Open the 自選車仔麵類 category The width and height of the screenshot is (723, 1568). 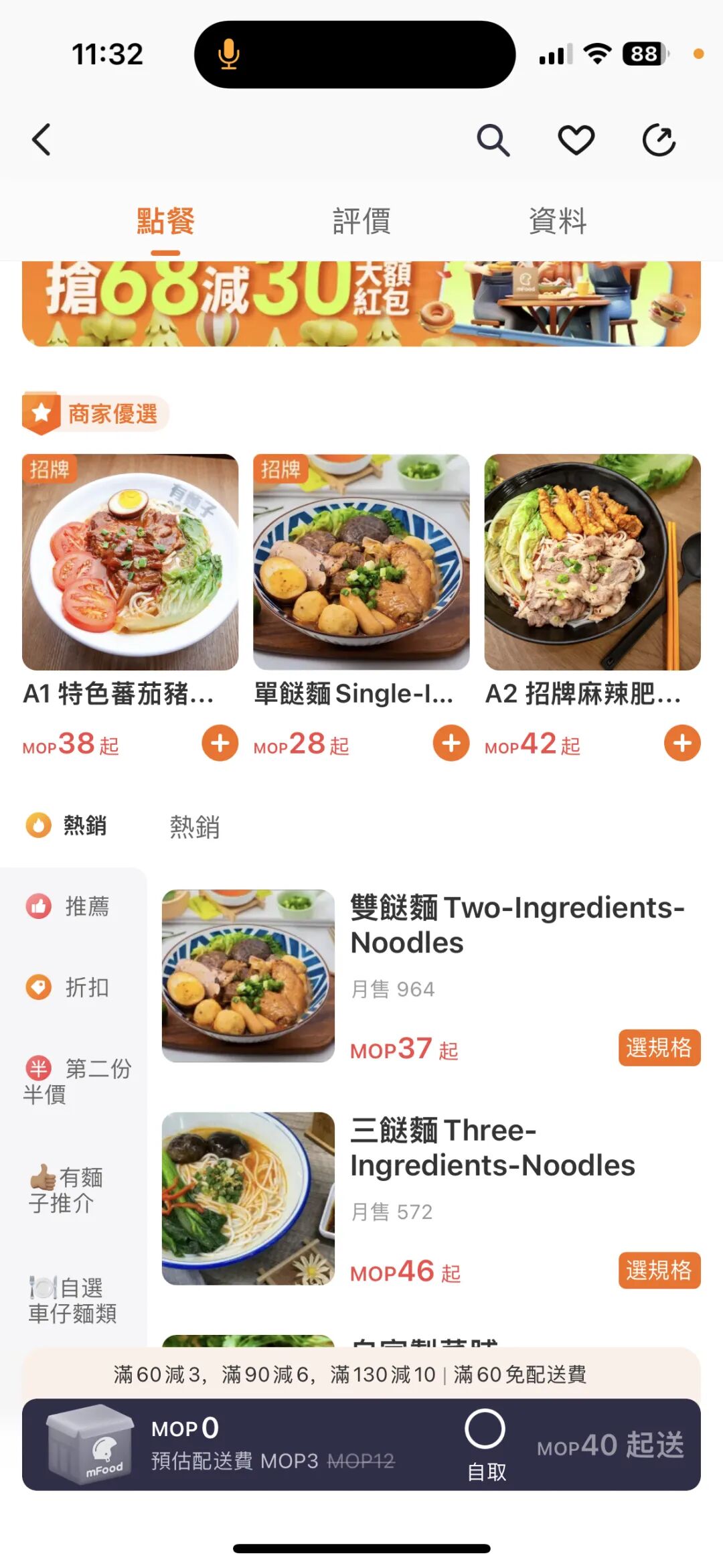pyautogui.click(x=74, y=1300)
